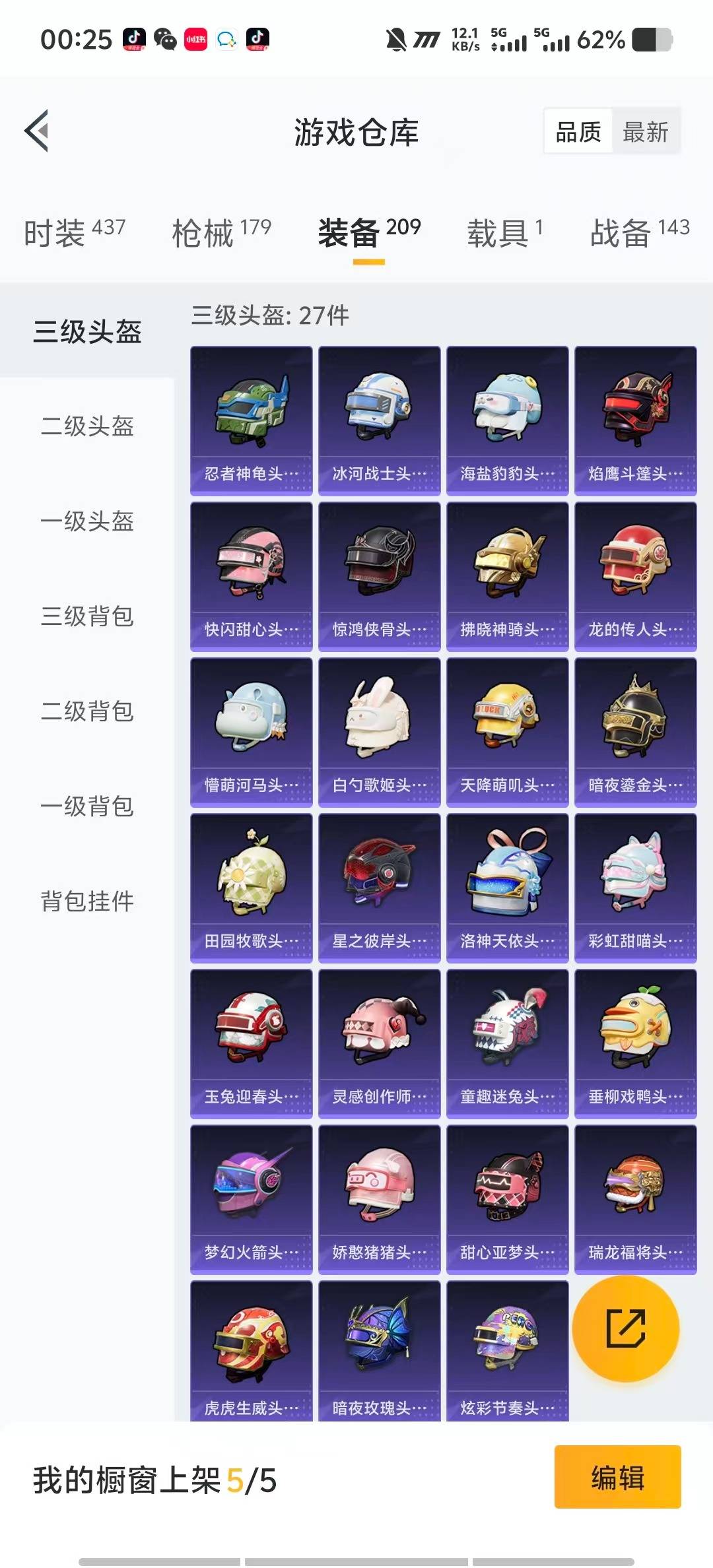Switch to the 时装 tab
This screenshot has width=713, height=1568.
coord(74,232)
